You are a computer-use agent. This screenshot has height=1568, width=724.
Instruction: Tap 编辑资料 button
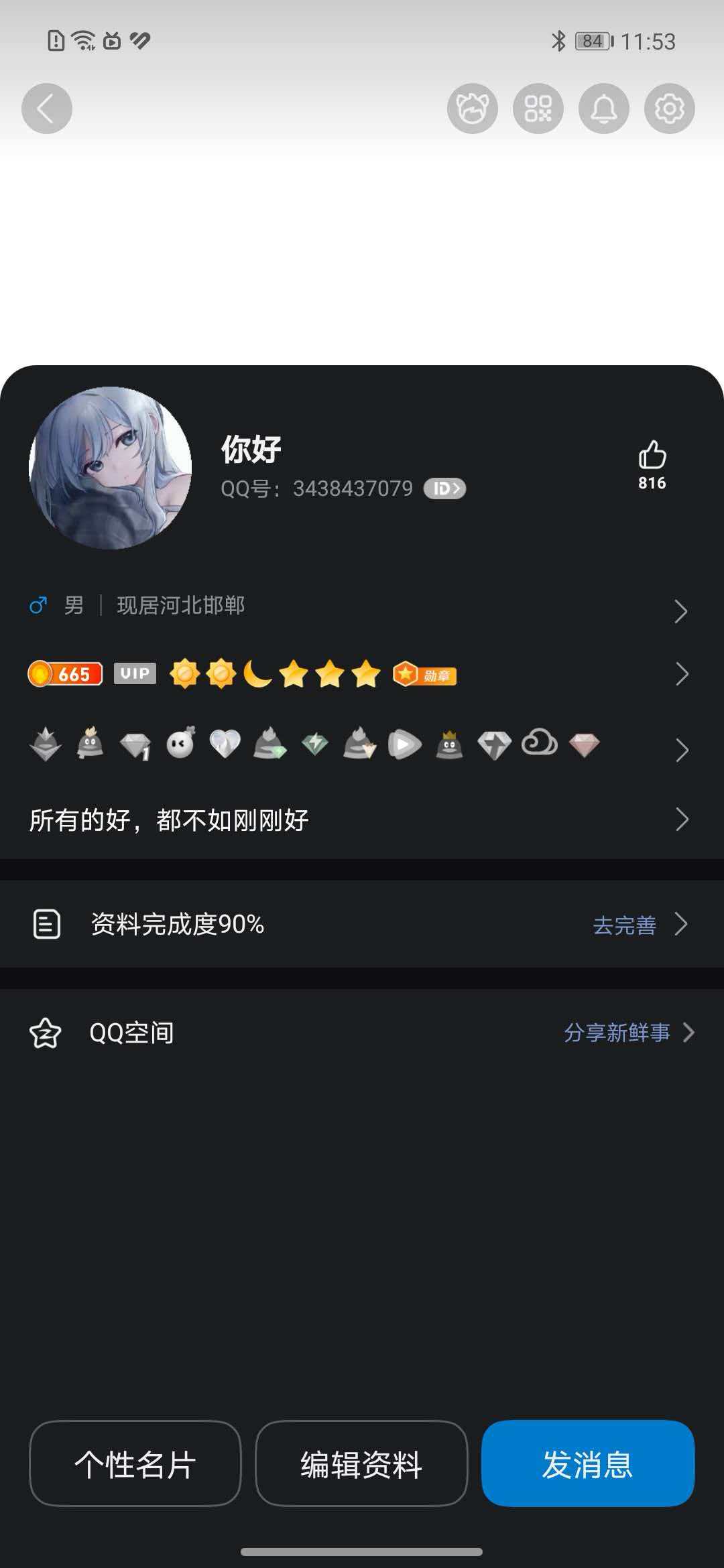click(x=361, y=1463)
